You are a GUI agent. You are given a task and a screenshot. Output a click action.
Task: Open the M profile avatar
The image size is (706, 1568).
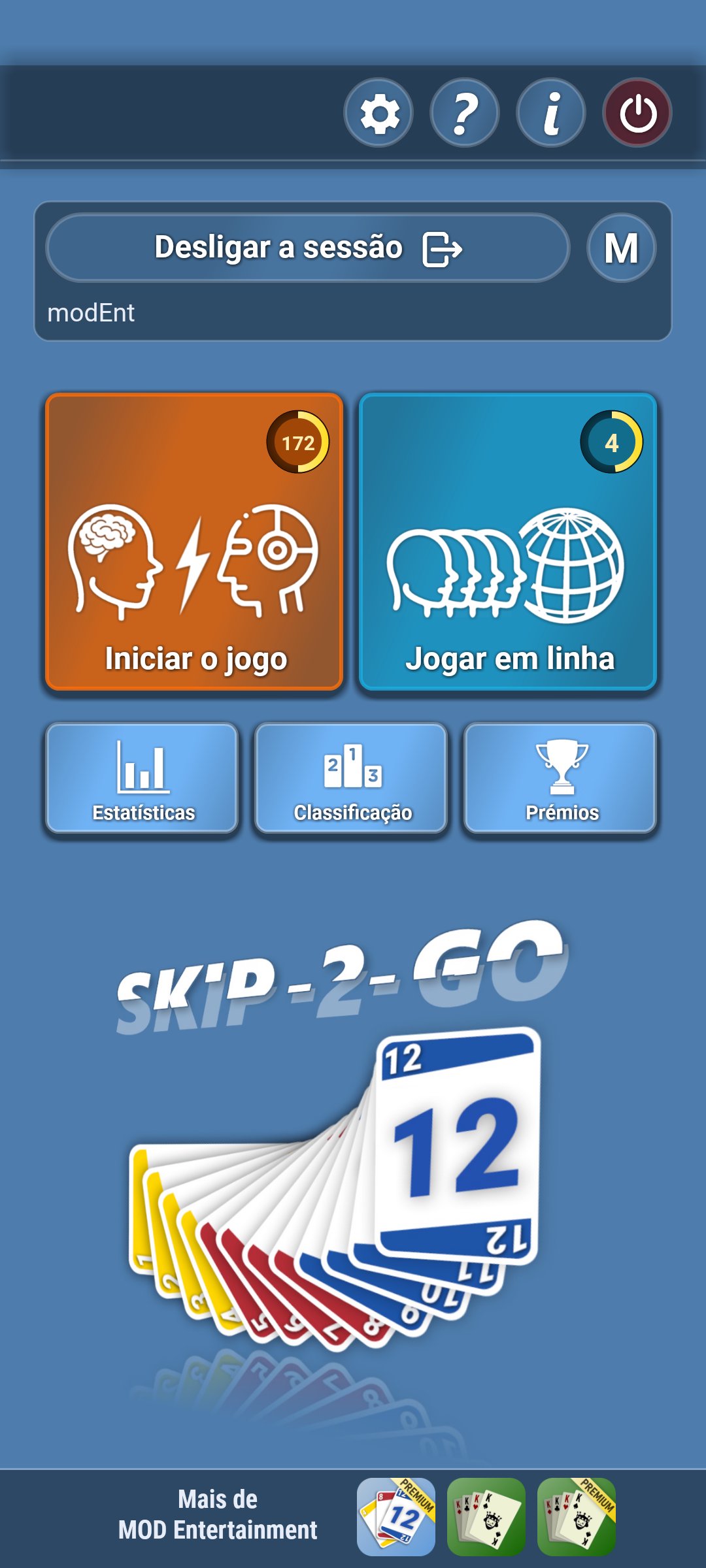click(622, 248)
